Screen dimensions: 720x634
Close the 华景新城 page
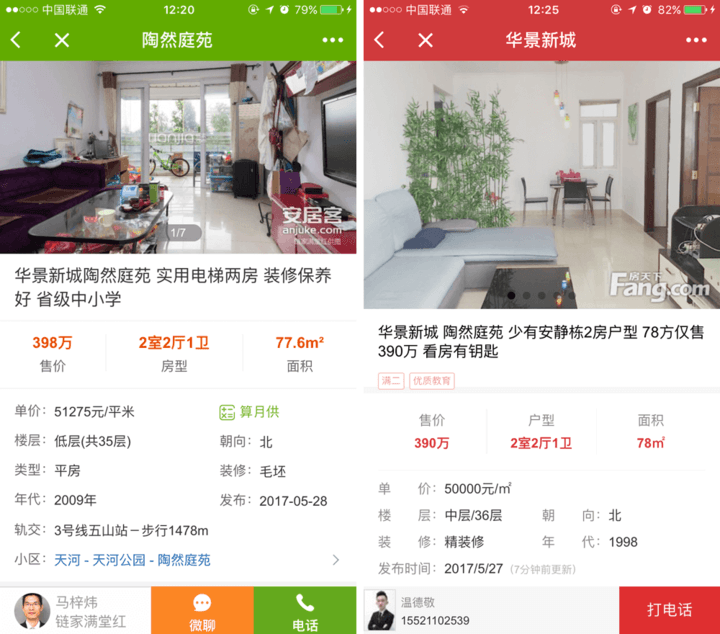[x=426, y=41]
